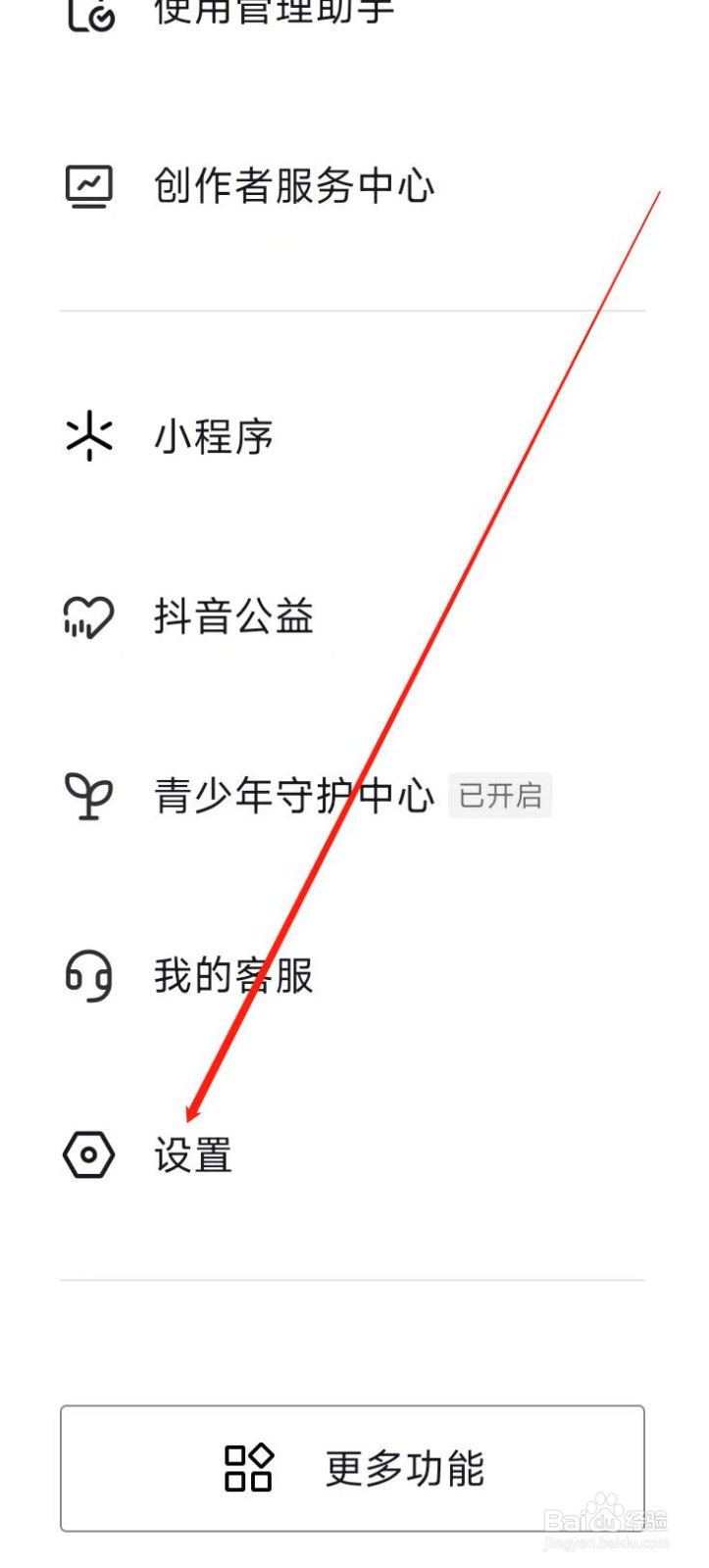Open 抖音公益 from the list
Image resolution: width=709 pixels, height=1568 pixels.
(x=233, y=617)
